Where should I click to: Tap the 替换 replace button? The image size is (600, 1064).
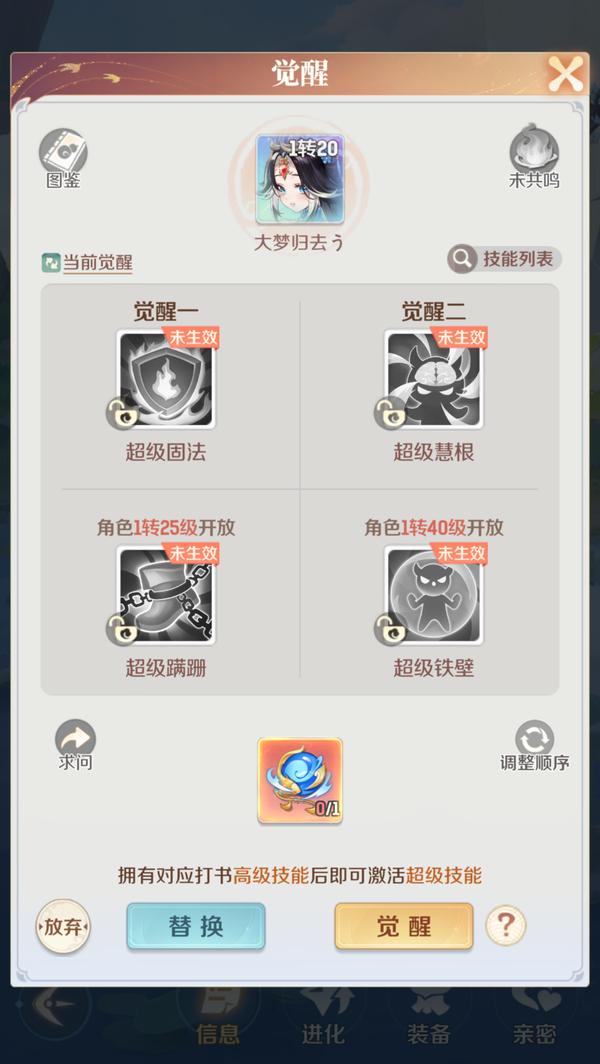click(x=196, y=926)
